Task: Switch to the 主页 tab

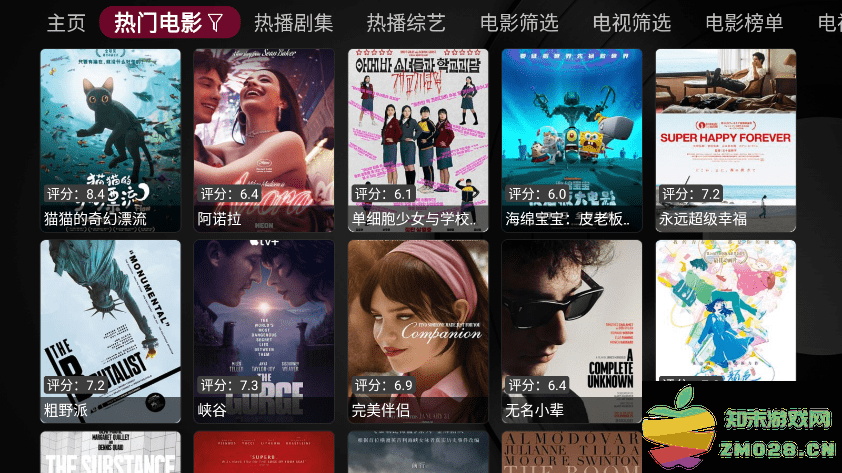Action: (66, 22)
